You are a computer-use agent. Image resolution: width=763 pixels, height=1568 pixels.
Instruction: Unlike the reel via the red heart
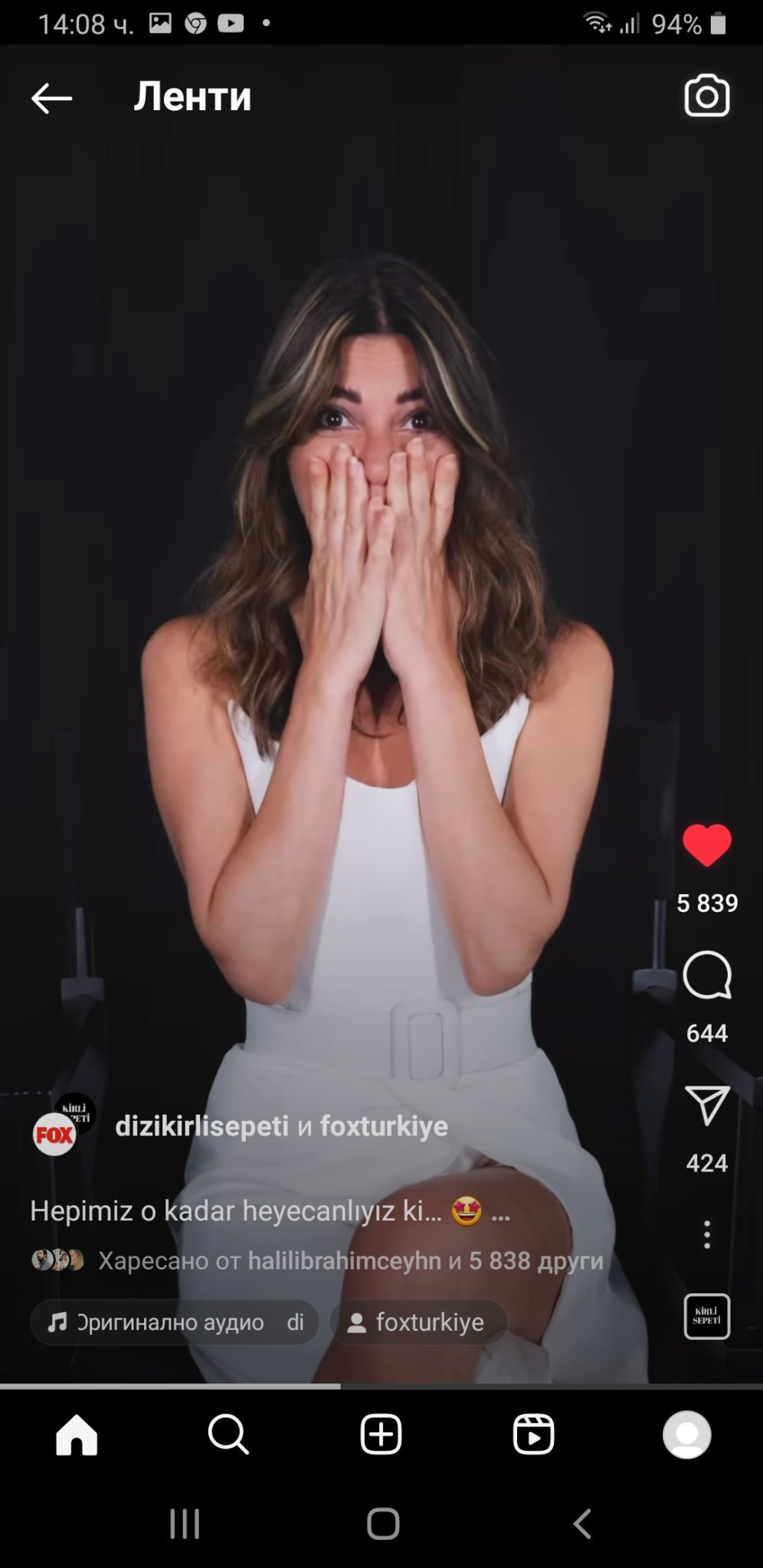coord(706,845)
